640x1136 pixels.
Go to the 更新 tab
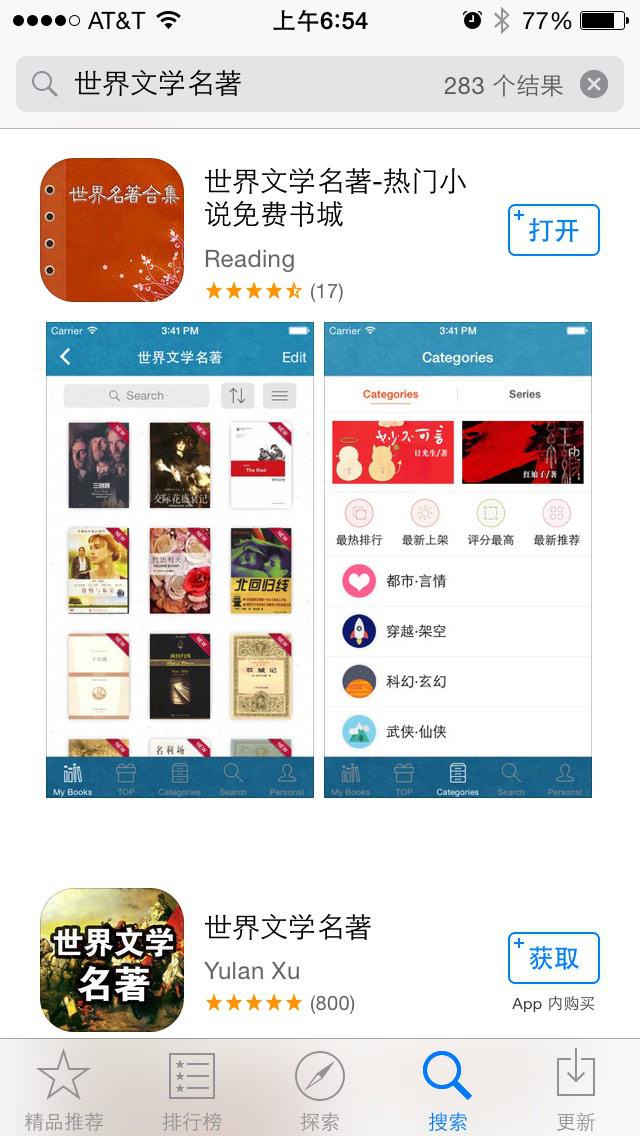tap(576, 1090)
